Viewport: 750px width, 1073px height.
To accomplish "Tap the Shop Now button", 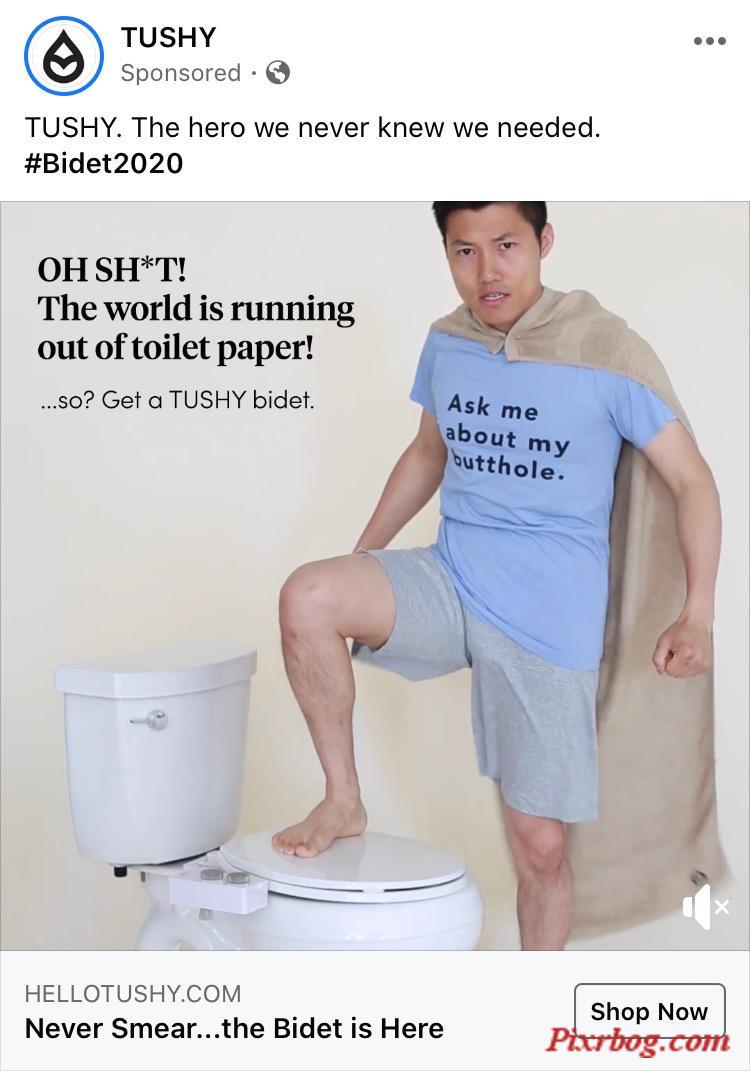I will [648, 1012].
